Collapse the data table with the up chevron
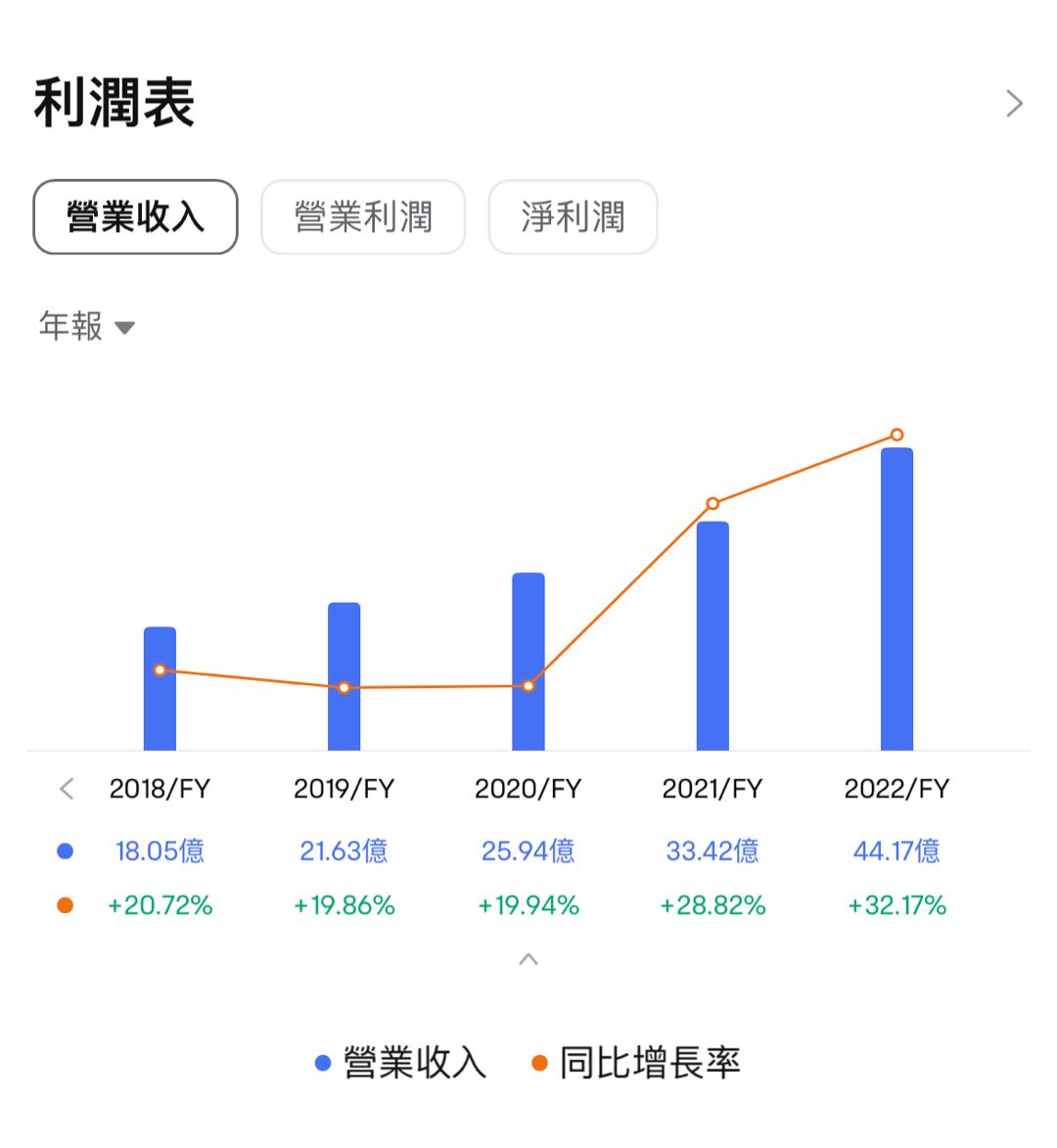 528,959
